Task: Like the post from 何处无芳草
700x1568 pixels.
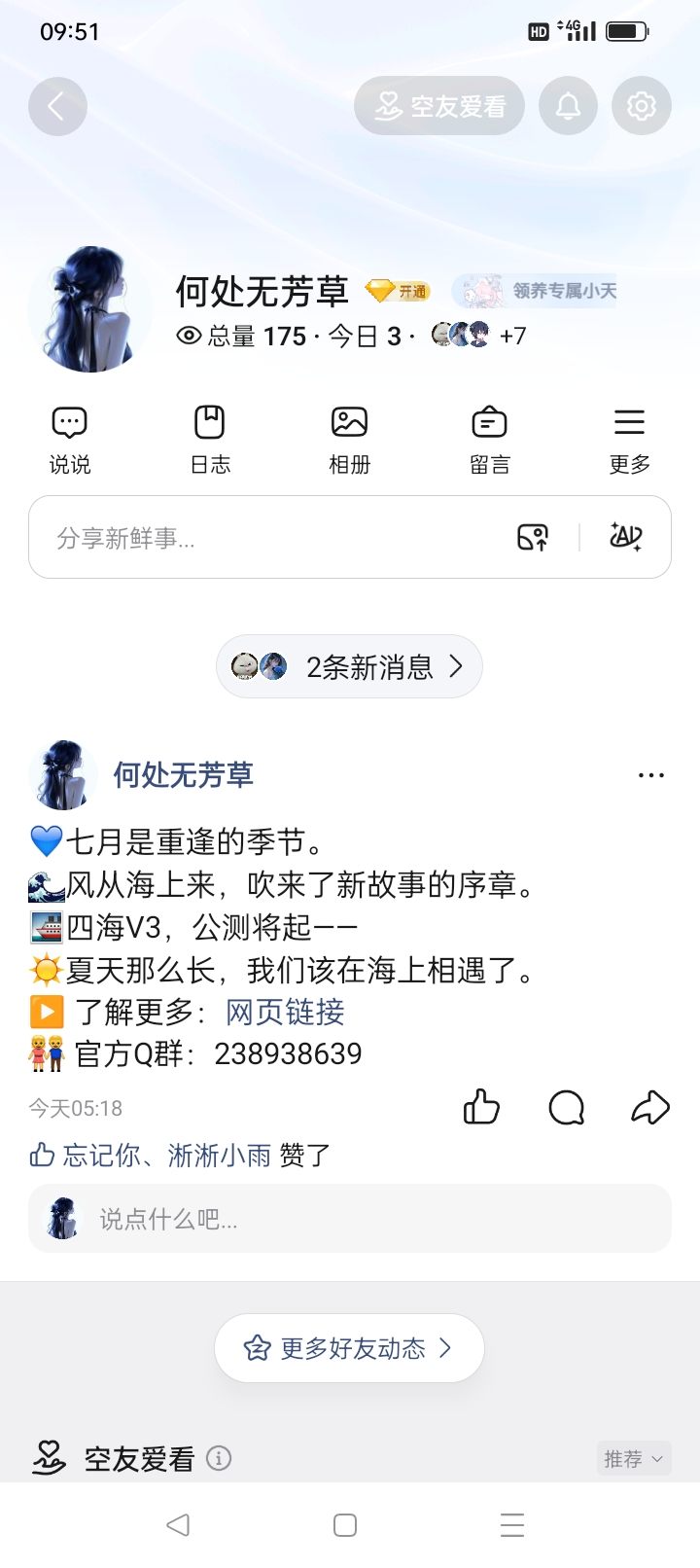Action: point(481,1107)
